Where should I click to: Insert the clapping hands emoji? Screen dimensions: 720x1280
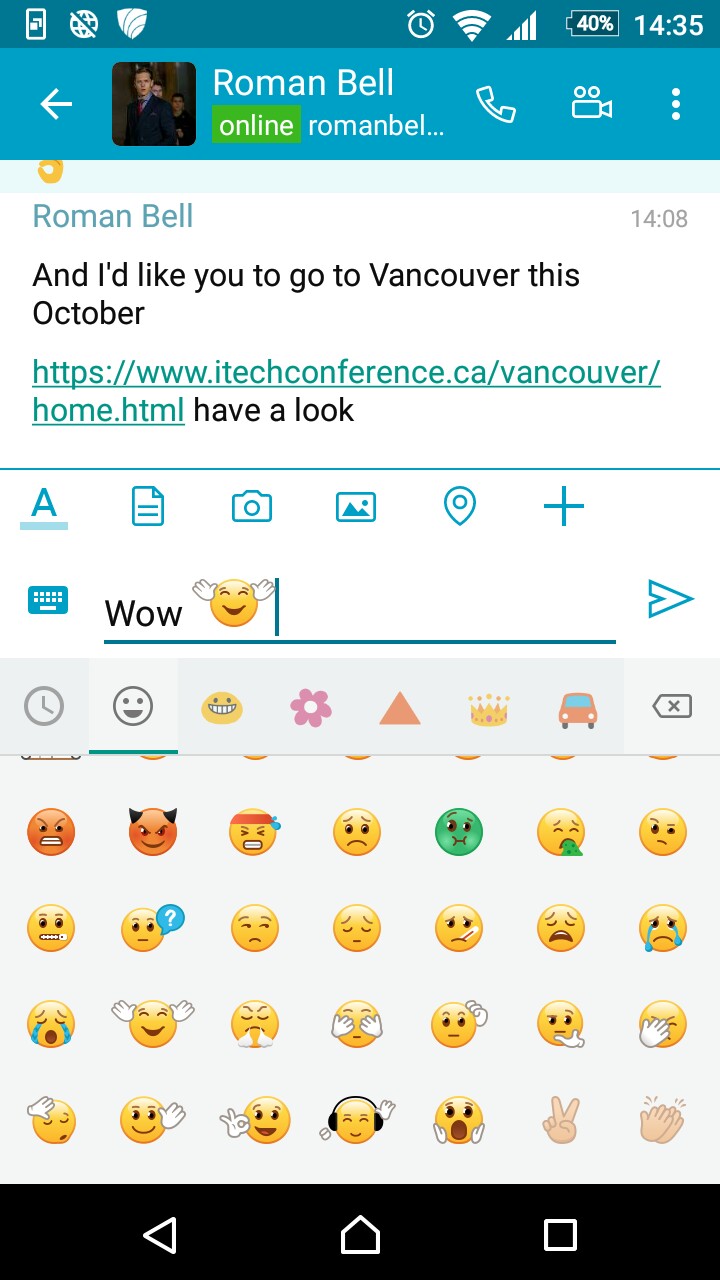[x=662, y=1120]
